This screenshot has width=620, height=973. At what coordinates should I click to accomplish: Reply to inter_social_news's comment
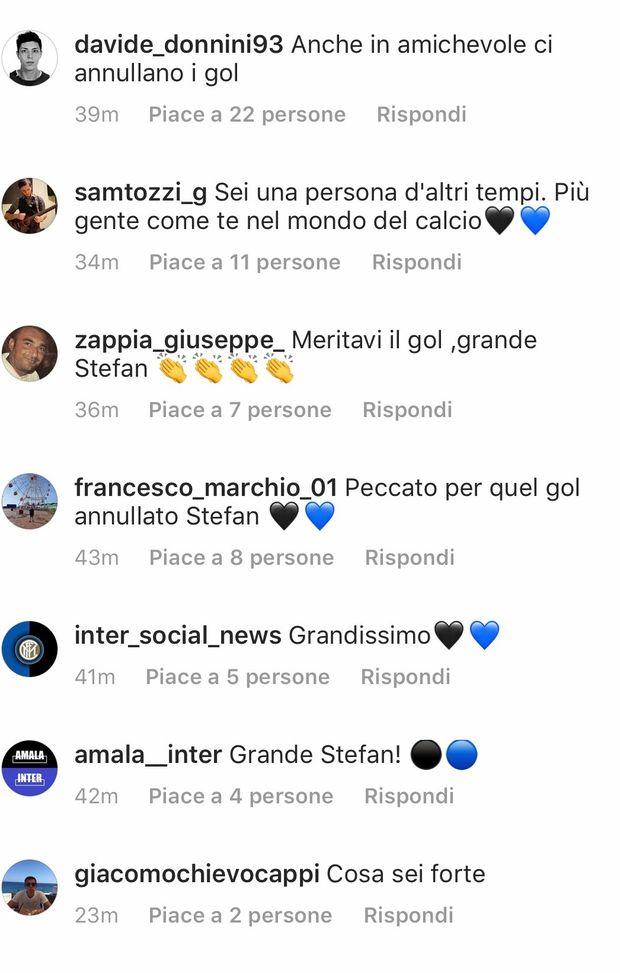(405, 678)
